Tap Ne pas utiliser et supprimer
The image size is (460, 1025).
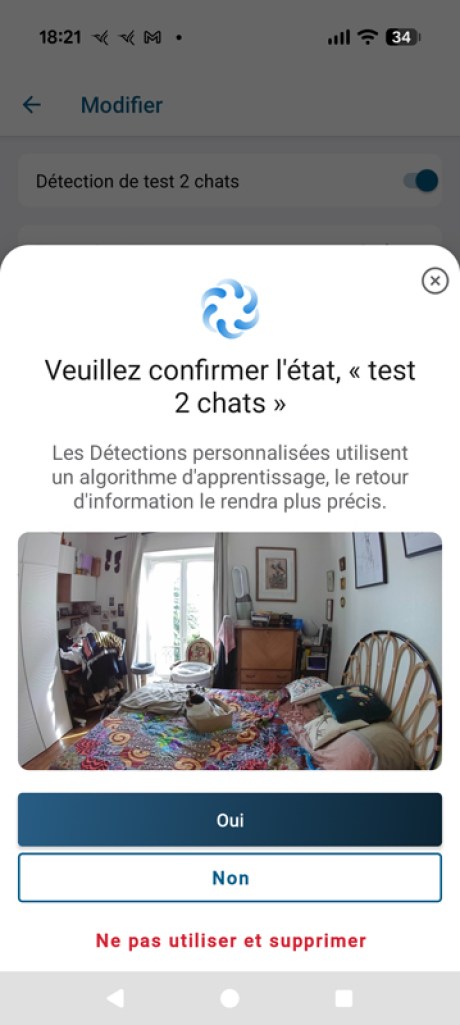[x=231, y=941]
